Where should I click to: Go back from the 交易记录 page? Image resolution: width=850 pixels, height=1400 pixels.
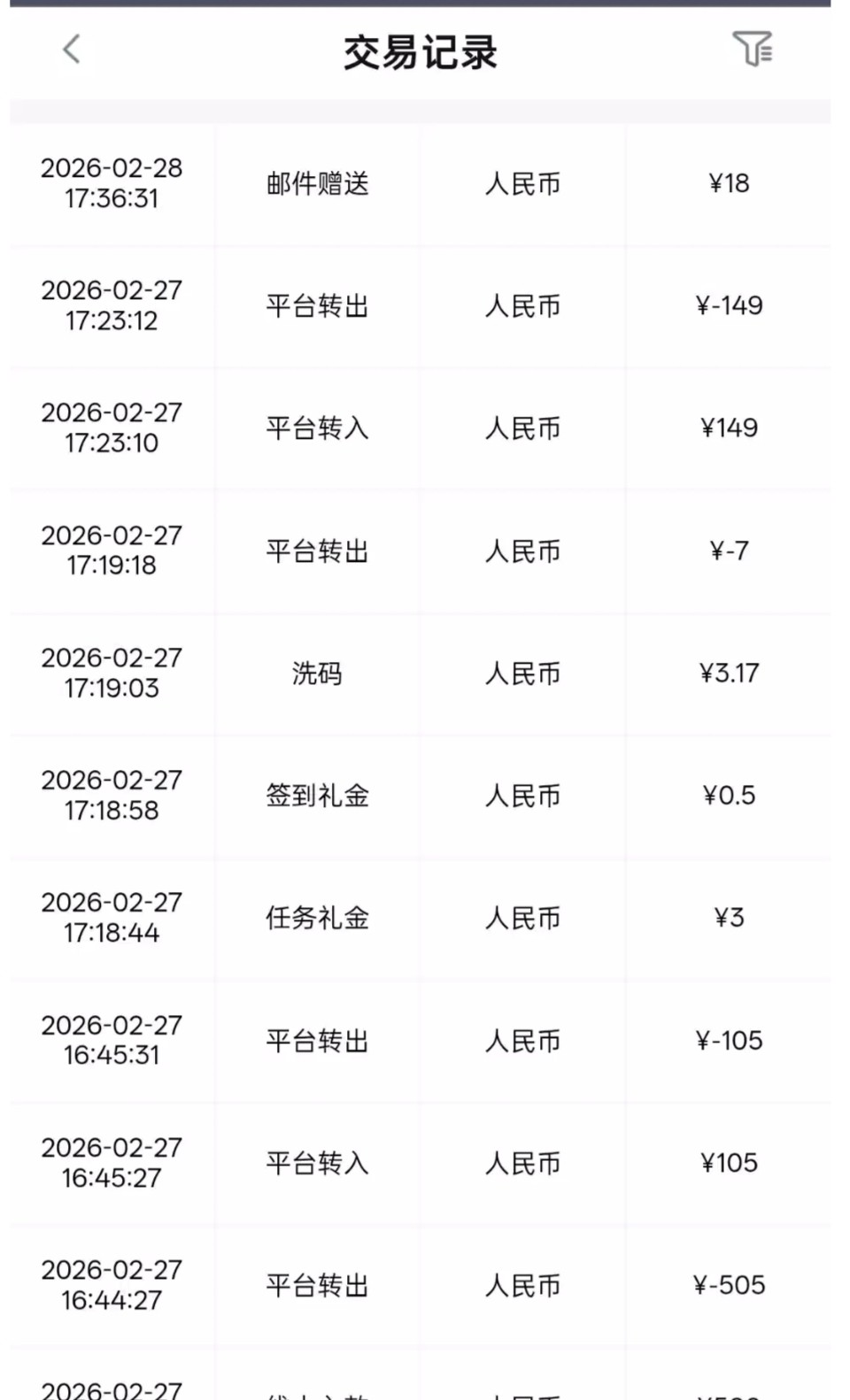72,50
